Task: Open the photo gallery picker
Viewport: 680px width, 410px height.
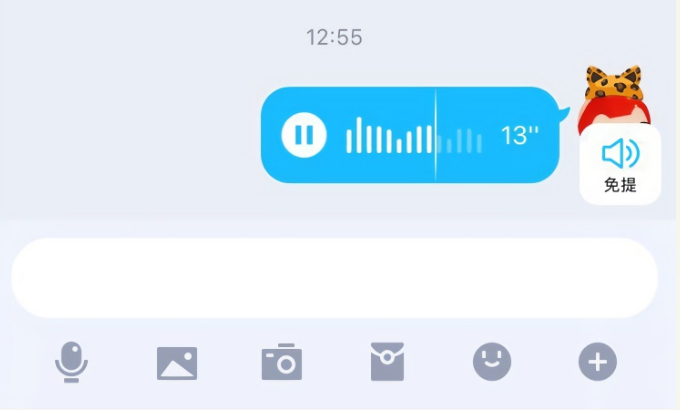Action: tap(177, 362)
